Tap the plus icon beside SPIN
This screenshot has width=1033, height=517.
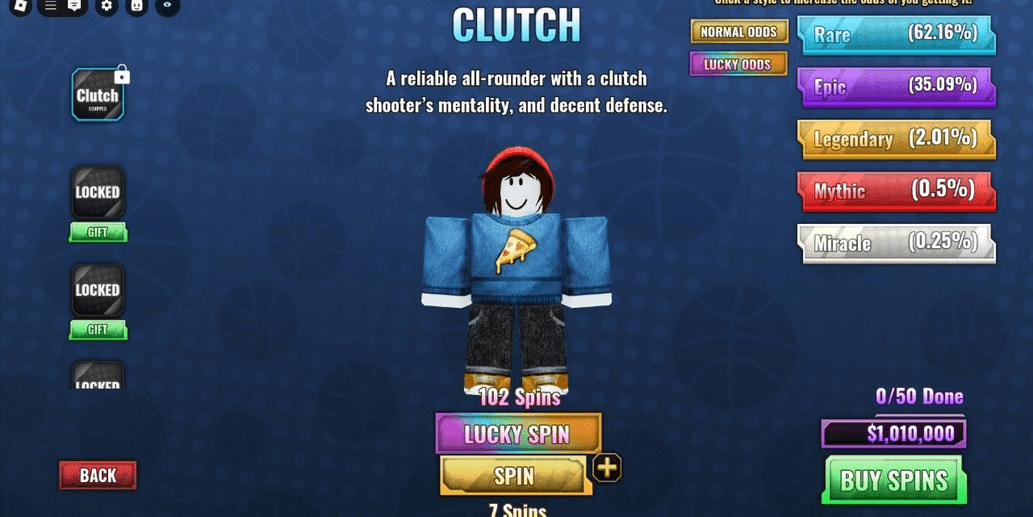click(607, 467)
